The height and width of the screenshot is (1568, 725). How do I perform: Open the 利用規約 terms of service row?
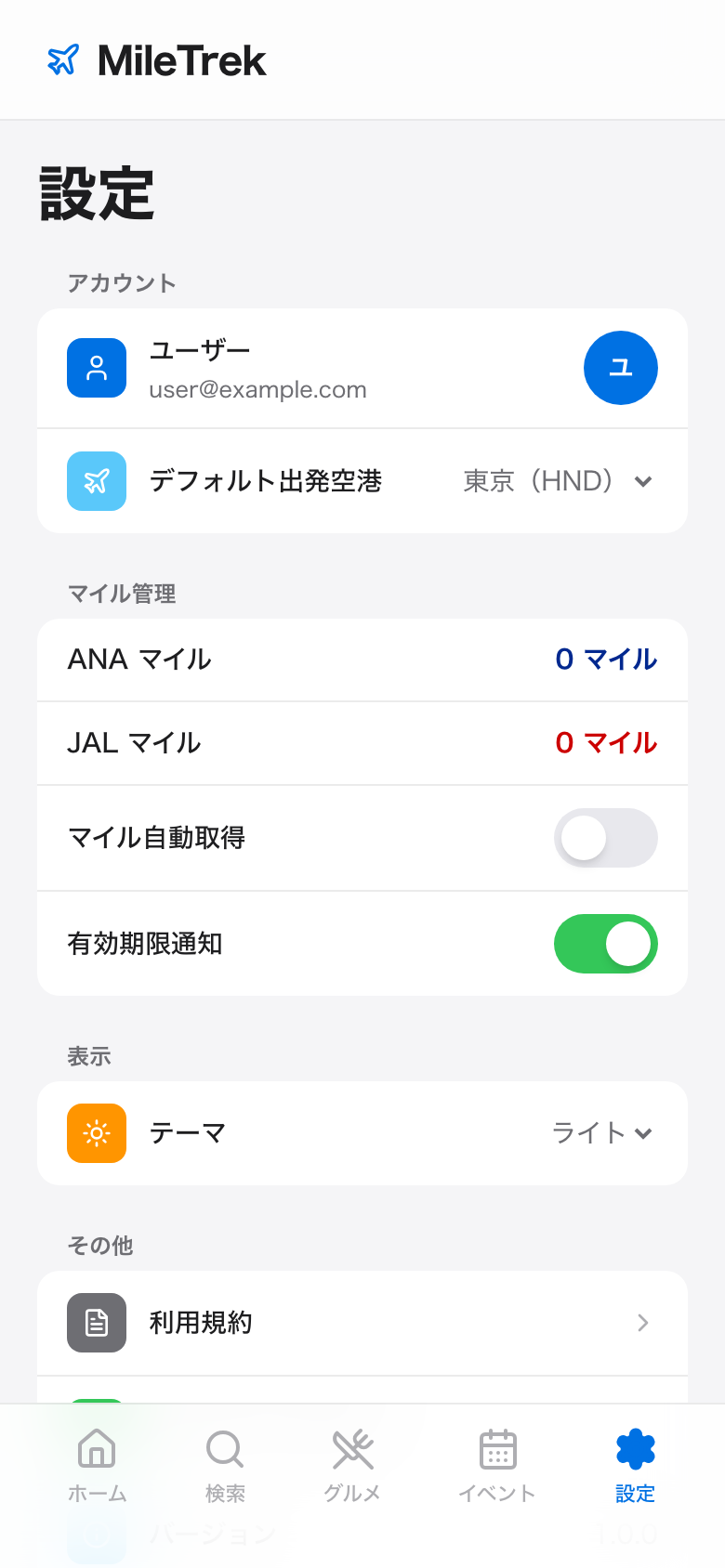[x=362, y=1323]
